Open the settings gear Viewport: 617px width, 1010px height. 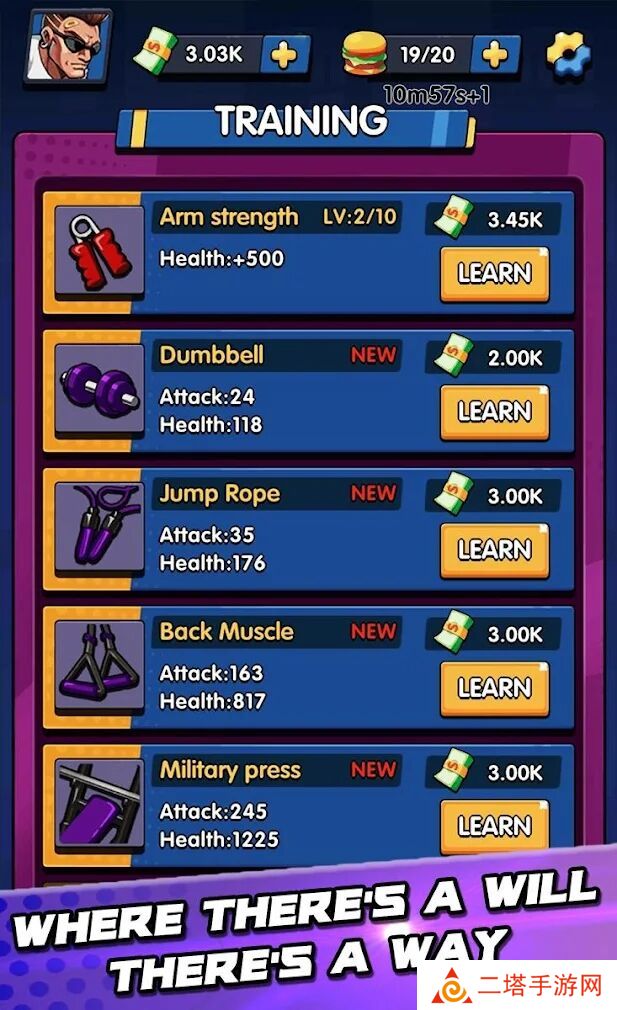click(569, 53)
